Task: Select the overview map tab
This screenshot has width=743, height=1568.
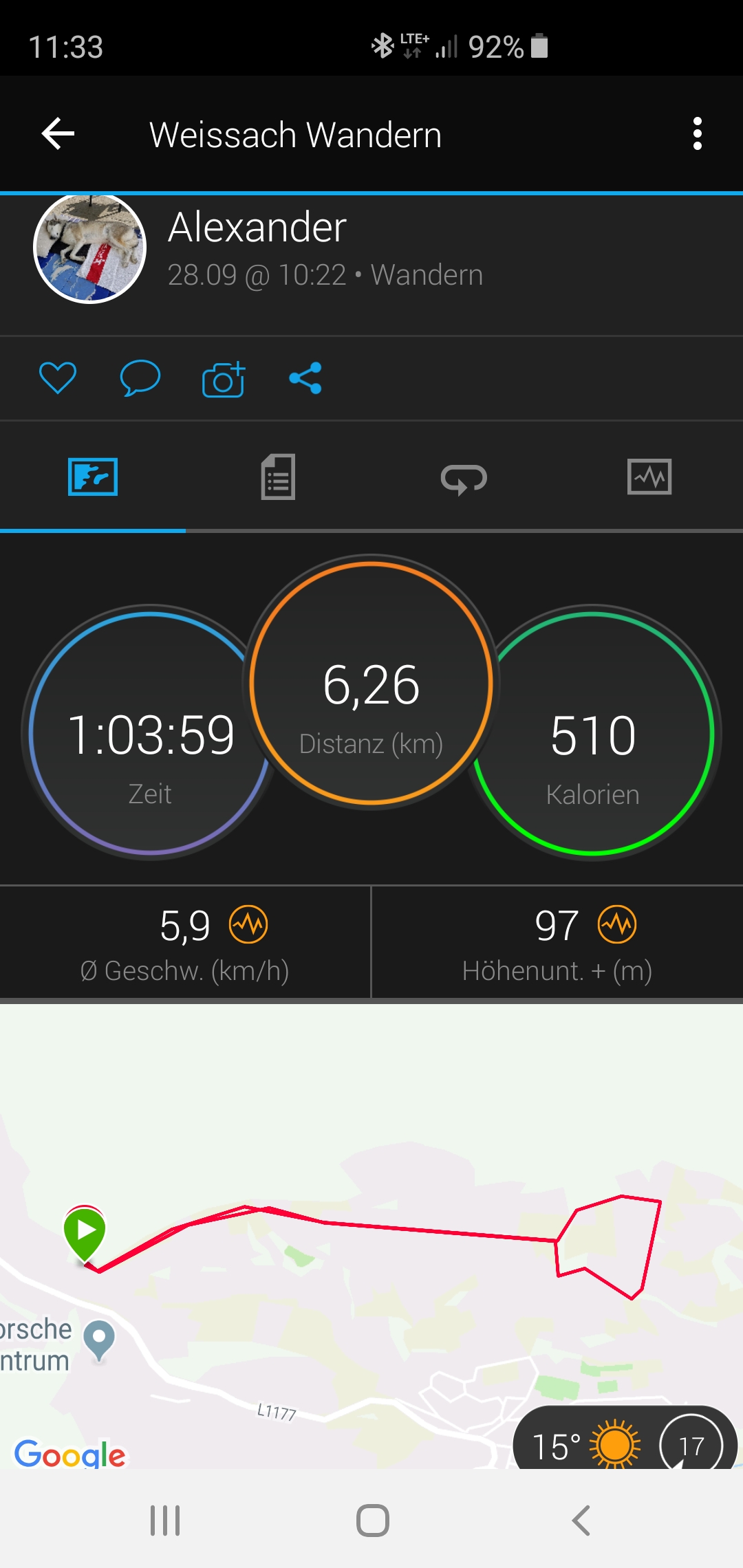Action: (x=93, y=477)
